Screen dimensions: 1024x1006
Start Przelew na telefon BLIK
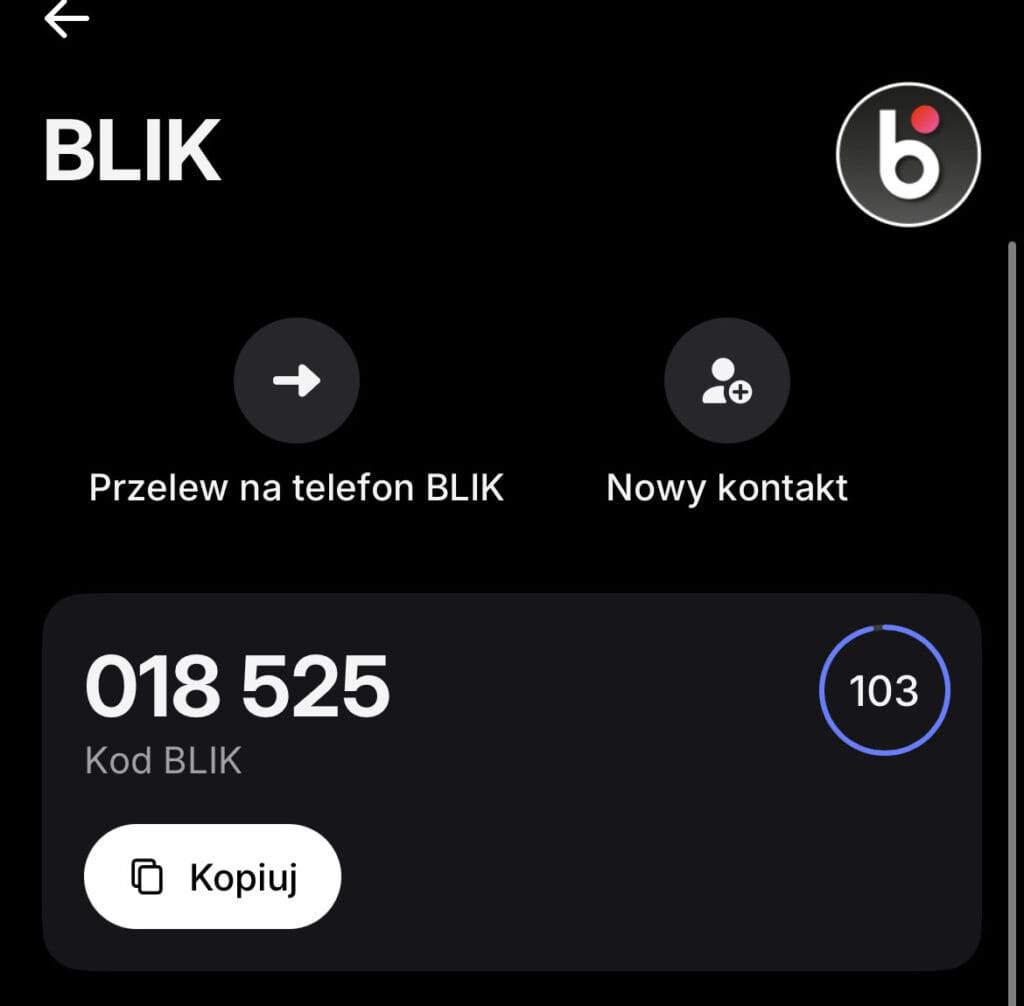pos(296,381)
